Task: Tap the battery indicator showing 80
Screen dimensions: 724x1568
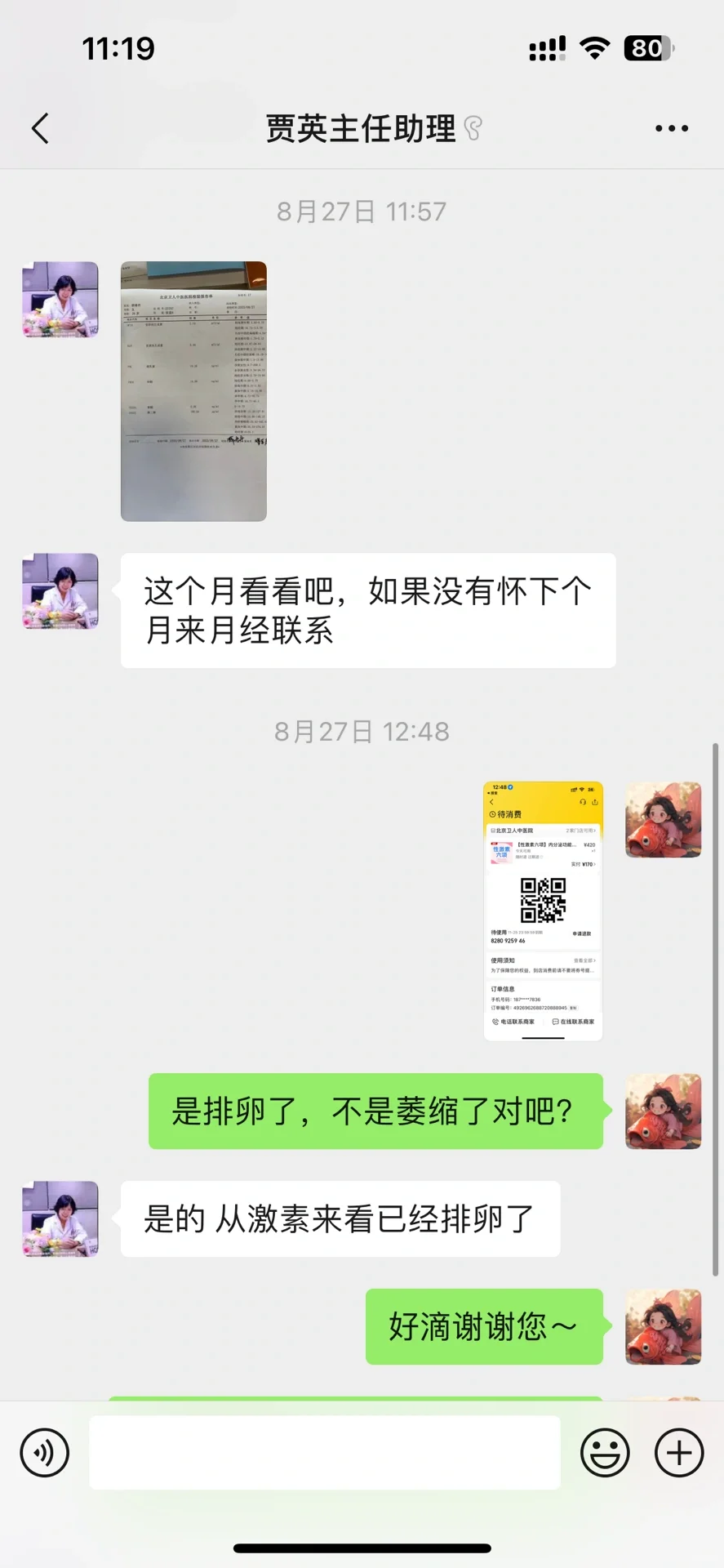Action: pos(646,48)
